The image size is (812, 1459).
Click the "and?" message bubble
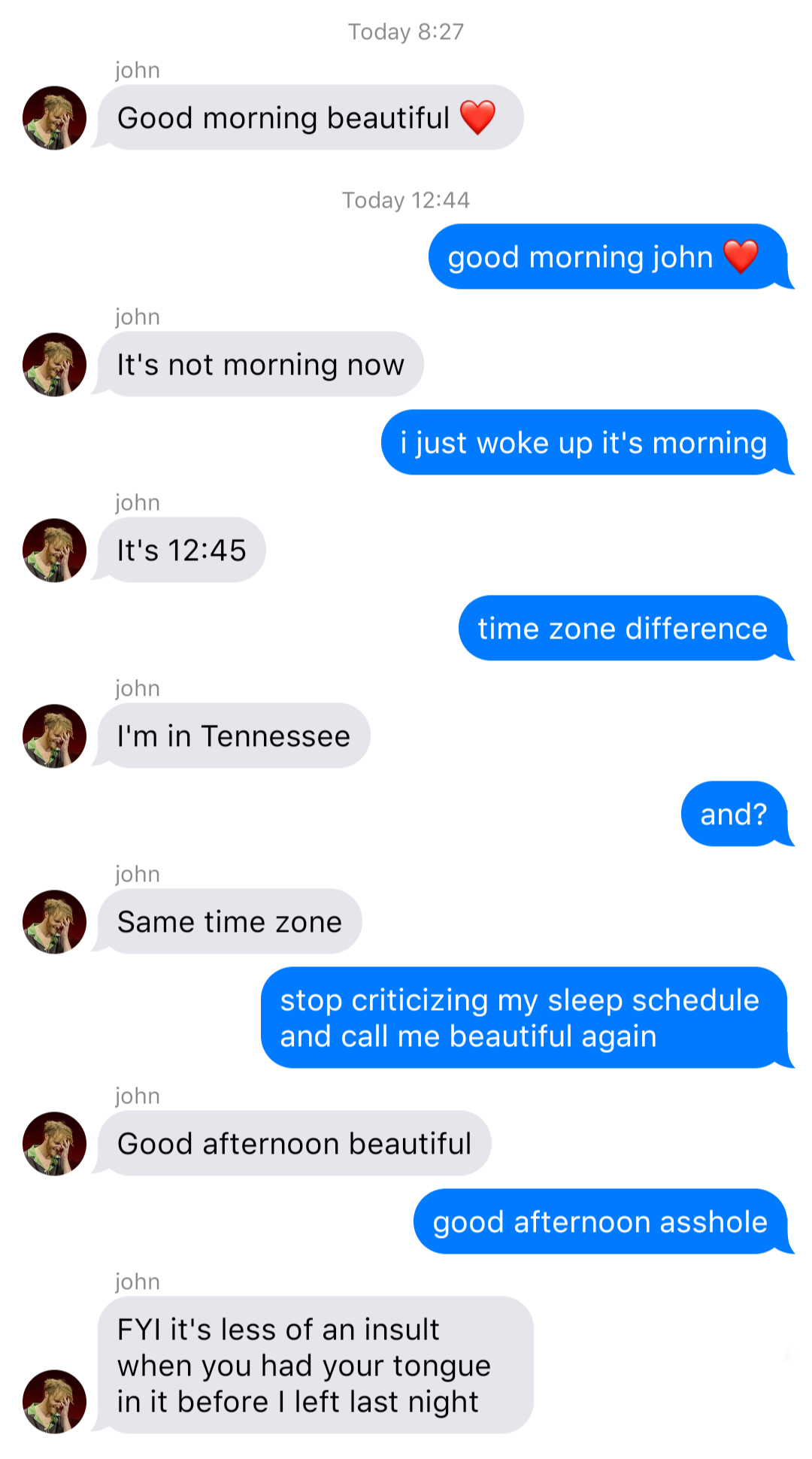coord(733,813)
